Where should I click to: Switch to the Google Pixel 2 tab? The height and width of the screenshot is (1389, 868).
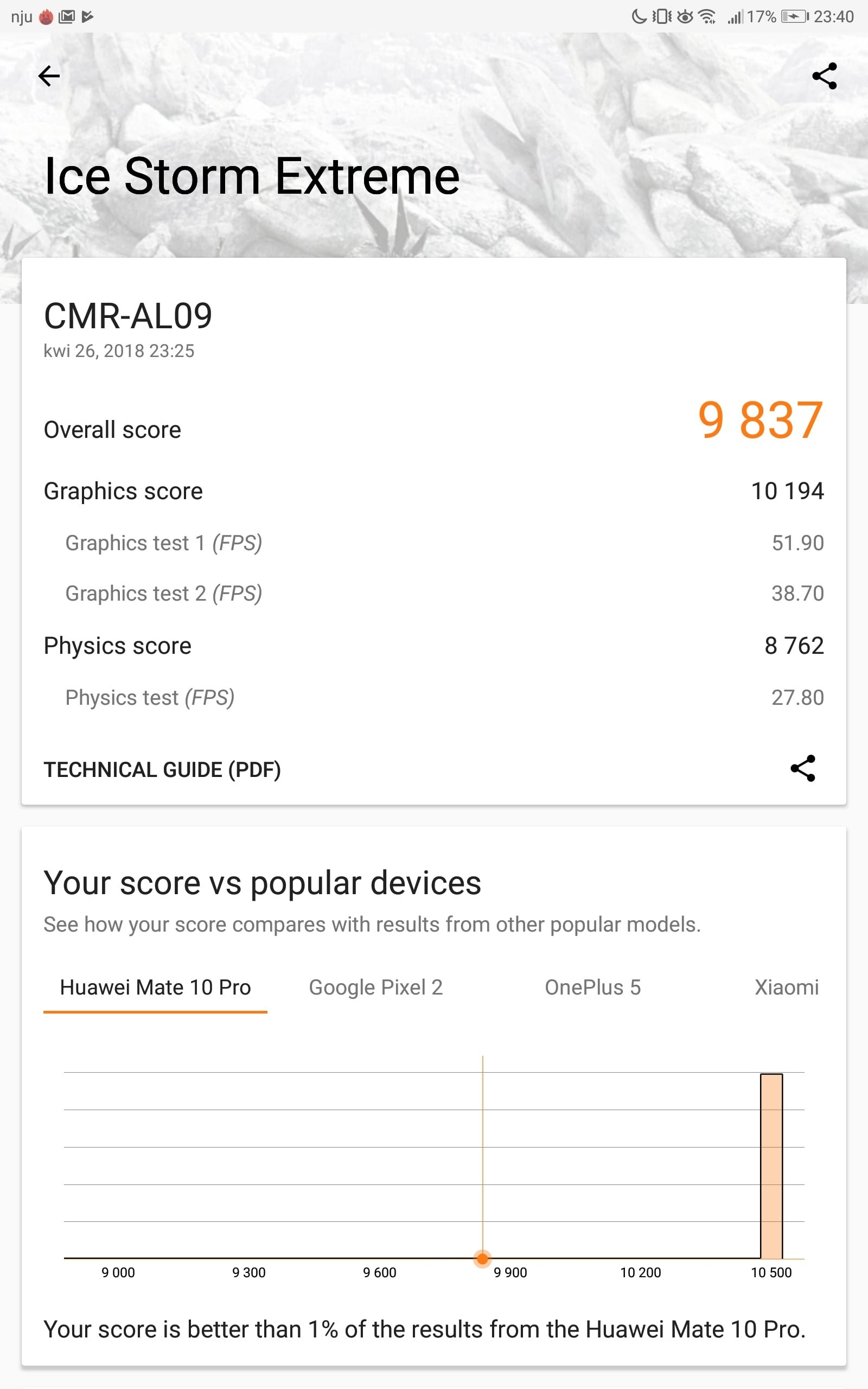point(376,988)
